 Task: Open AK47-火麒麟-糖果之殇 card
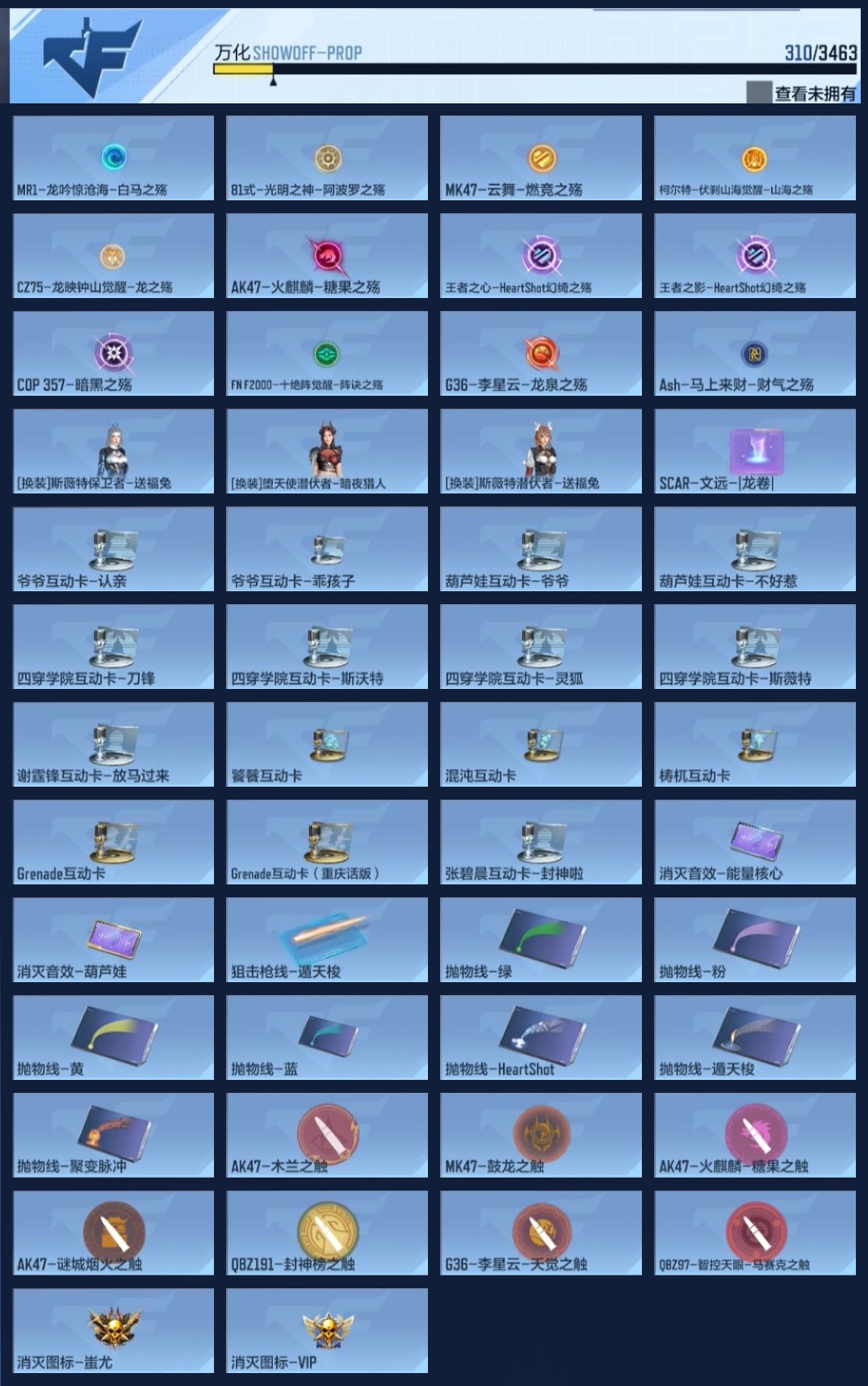(327, 256)
